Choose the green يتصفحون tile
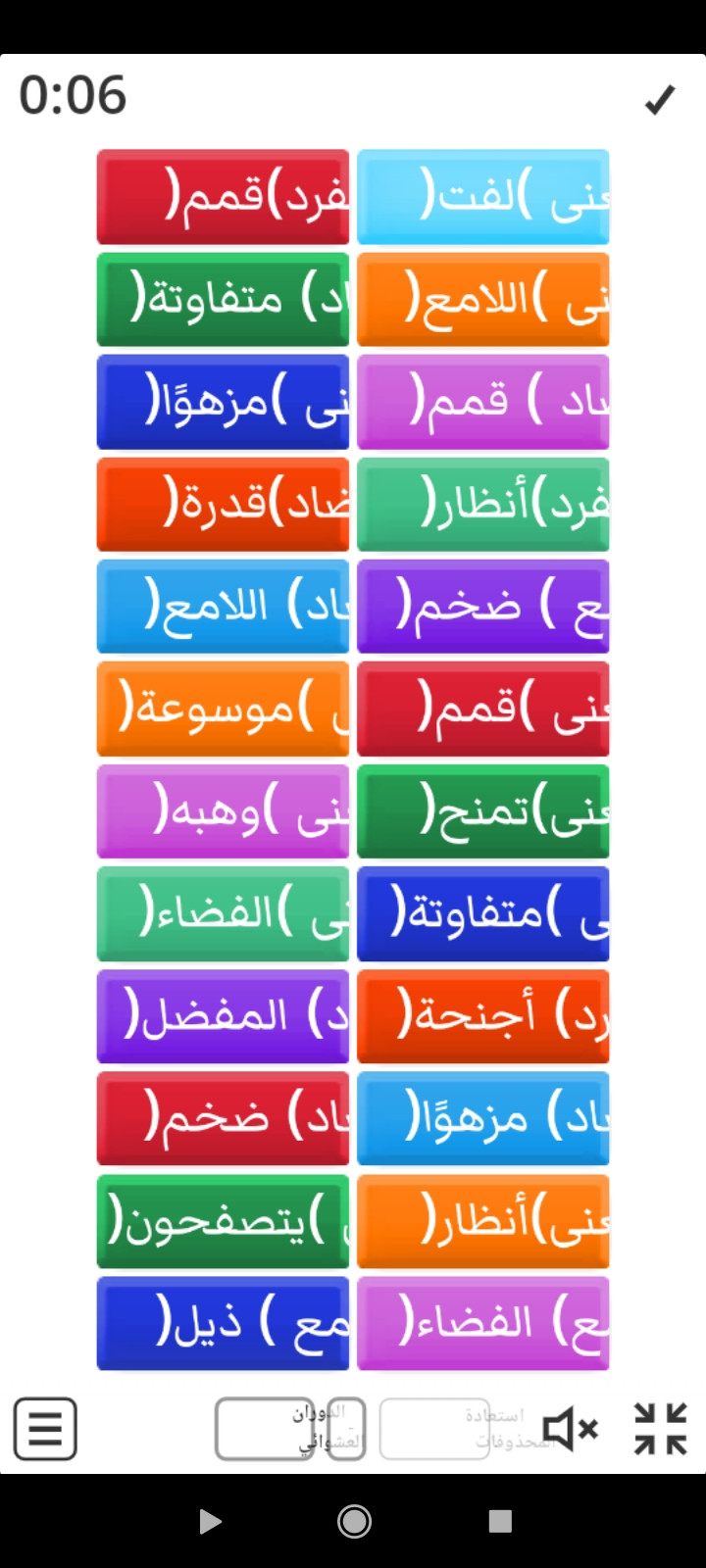706x1568 pixels. pyautogui.click(x=223, y=1221)
